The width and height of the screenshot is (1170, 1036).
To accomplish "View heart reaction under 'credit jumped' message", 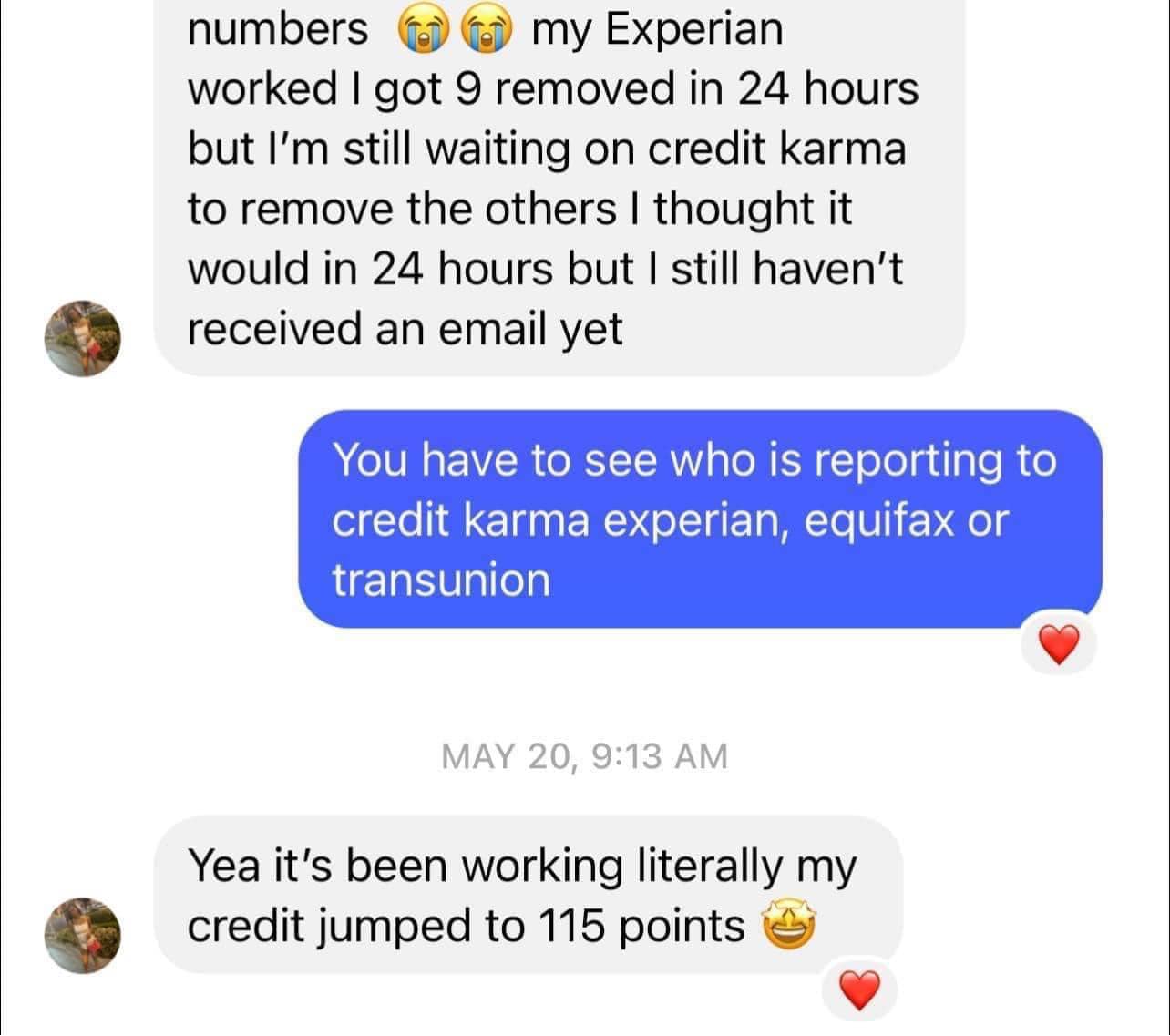I will coord(859,990).
